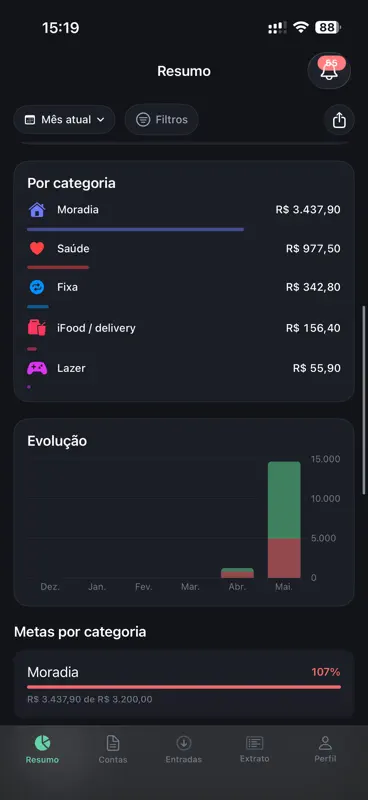The image size is (368, 800).
Task: Go to the Extrato tab
Action: point(255,749)
